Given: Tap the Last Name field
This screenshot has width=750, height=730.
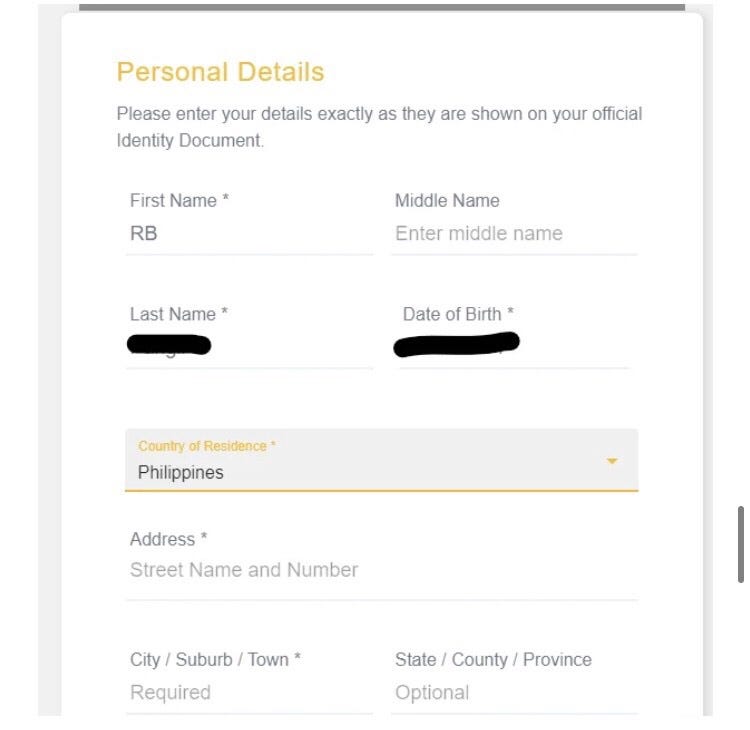Looking at the screenshot, I should click(x=248, y=347).
